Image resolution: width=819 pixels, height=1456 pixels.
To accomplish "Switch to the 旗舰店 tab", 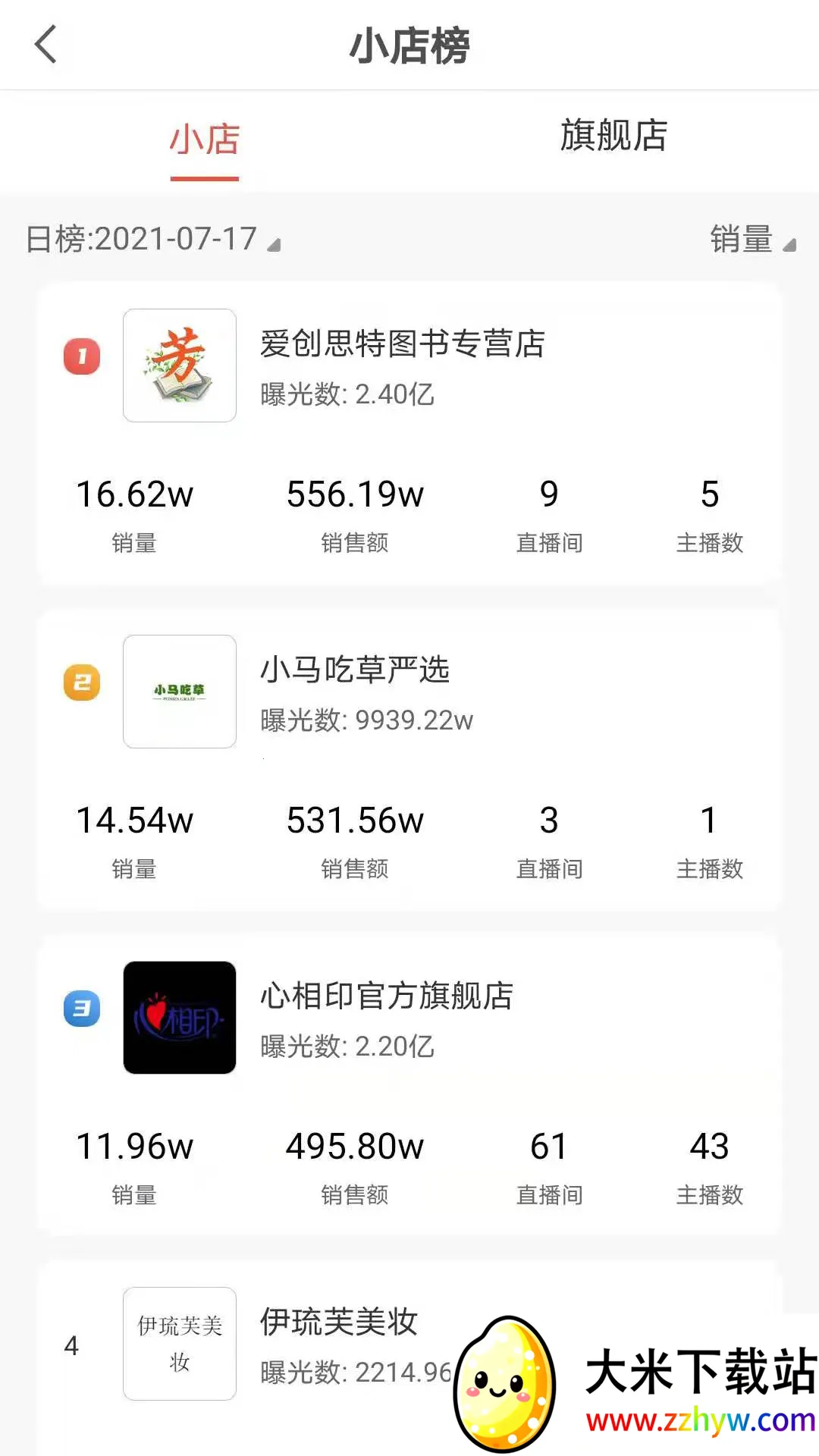I will click(x=613, y=136).
